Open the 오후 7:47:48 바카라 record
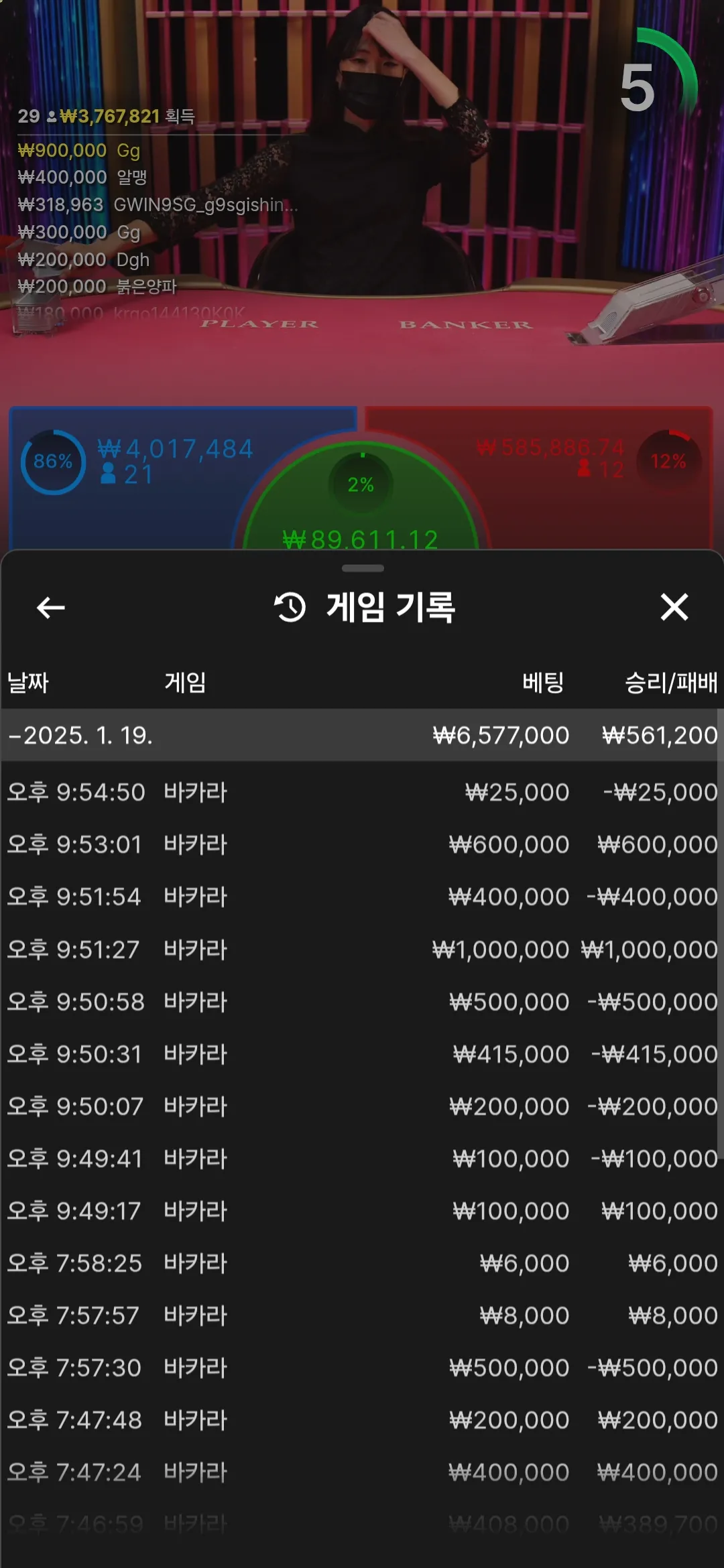Screen dimensions: 724x1568 click(360, 1420)
